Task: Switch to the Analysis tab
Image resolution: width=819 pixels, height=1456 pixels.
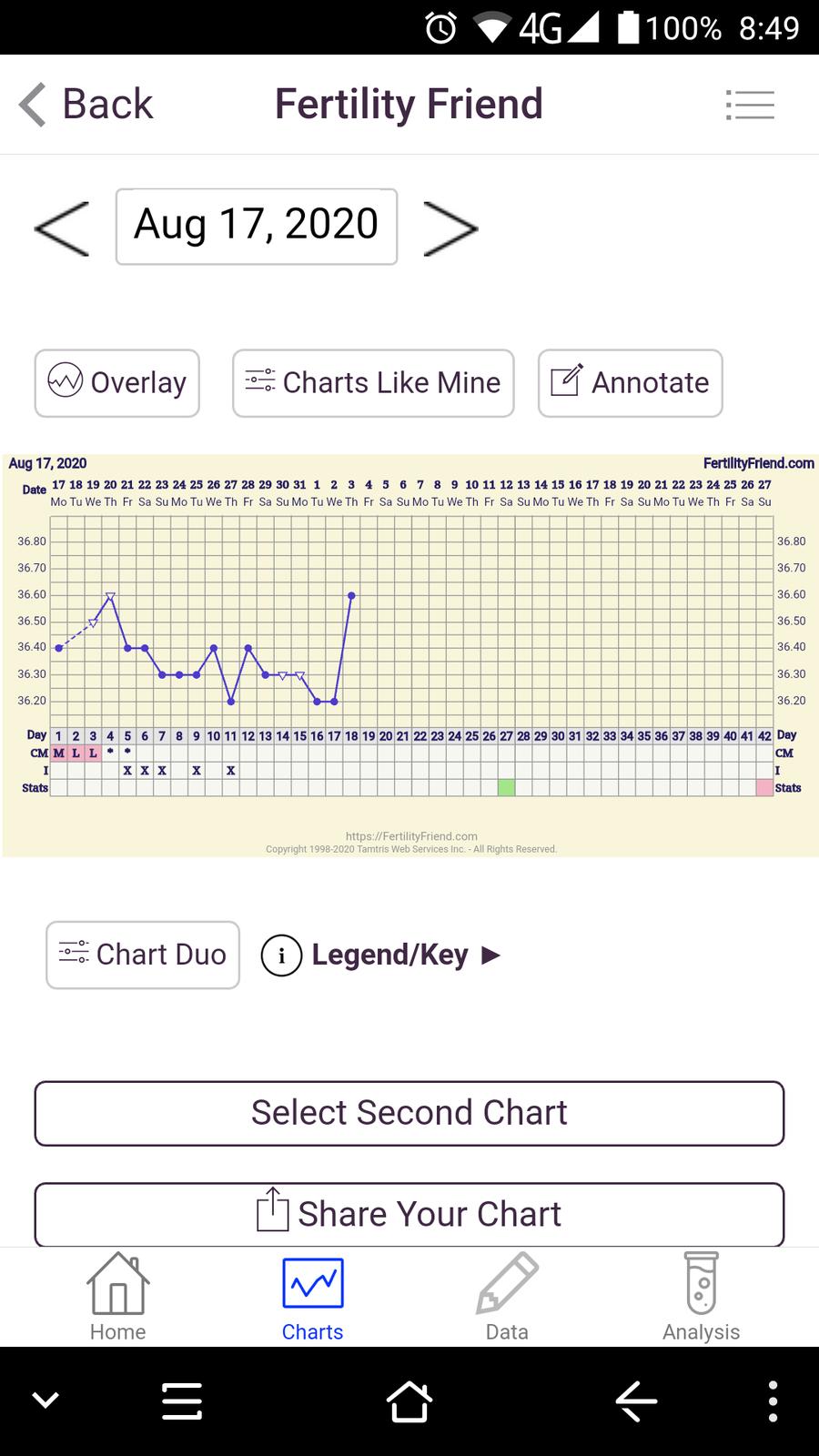Action: click(701, 1297)
